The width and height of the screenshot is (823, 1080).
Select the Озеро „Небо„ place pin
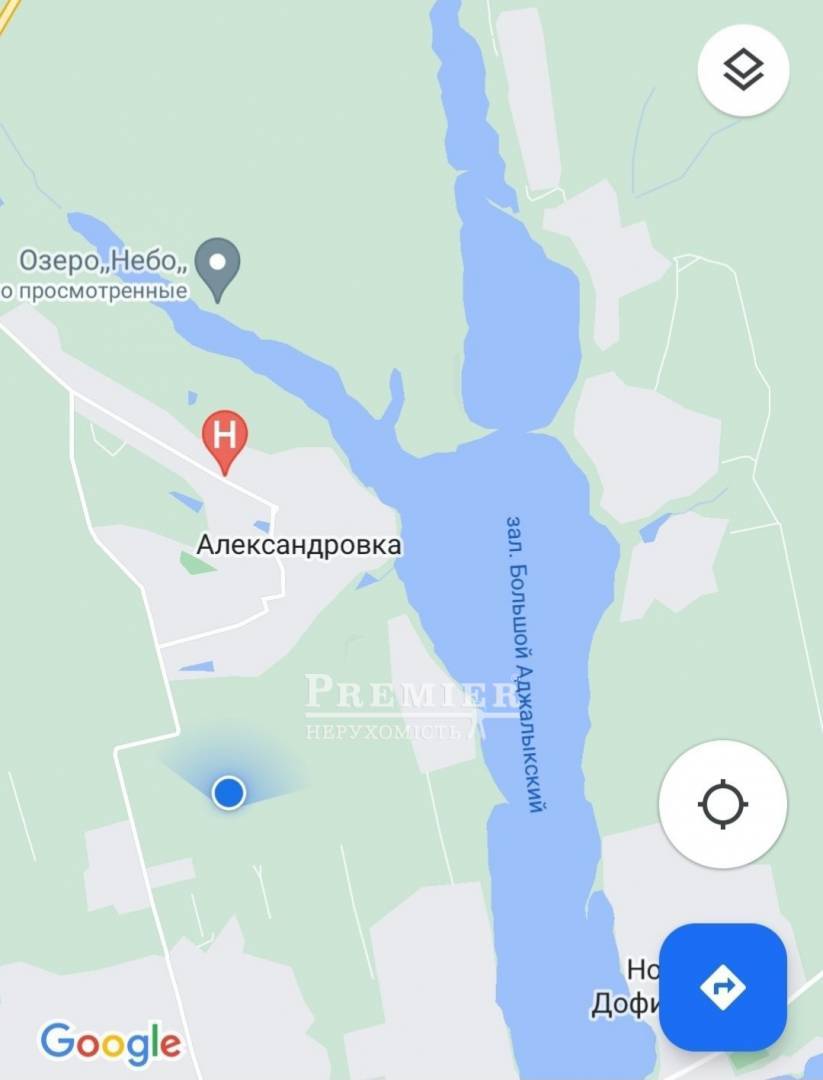click(x=217, y=266)
